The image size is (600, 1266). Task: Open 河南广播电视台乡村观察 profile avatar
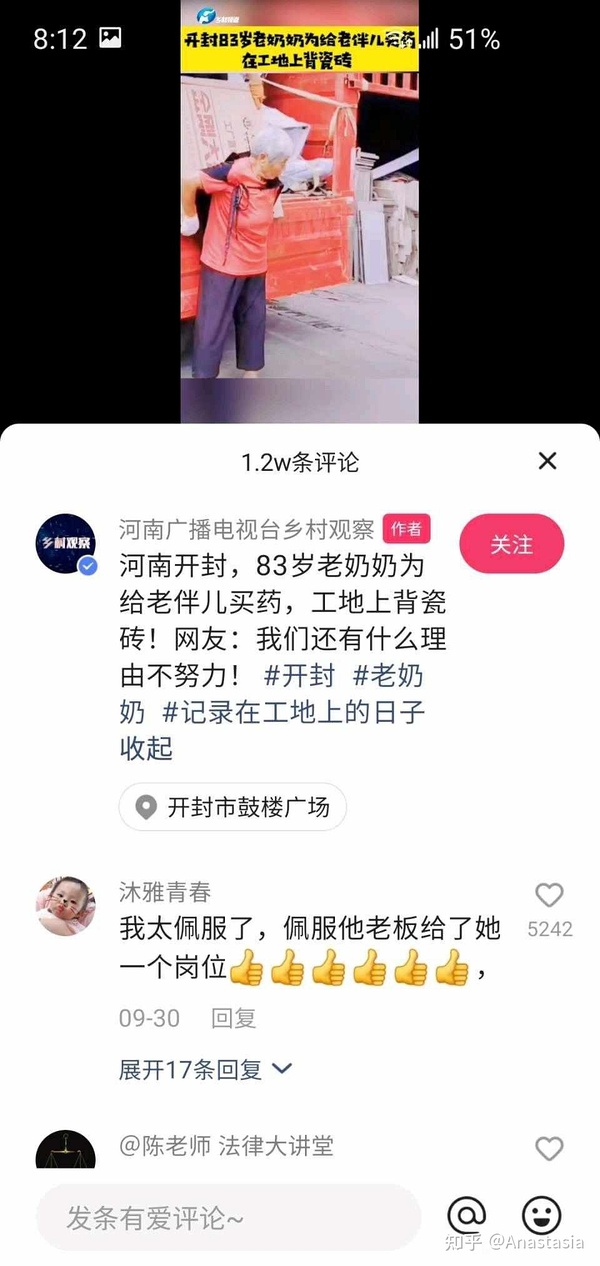[65, 544]
